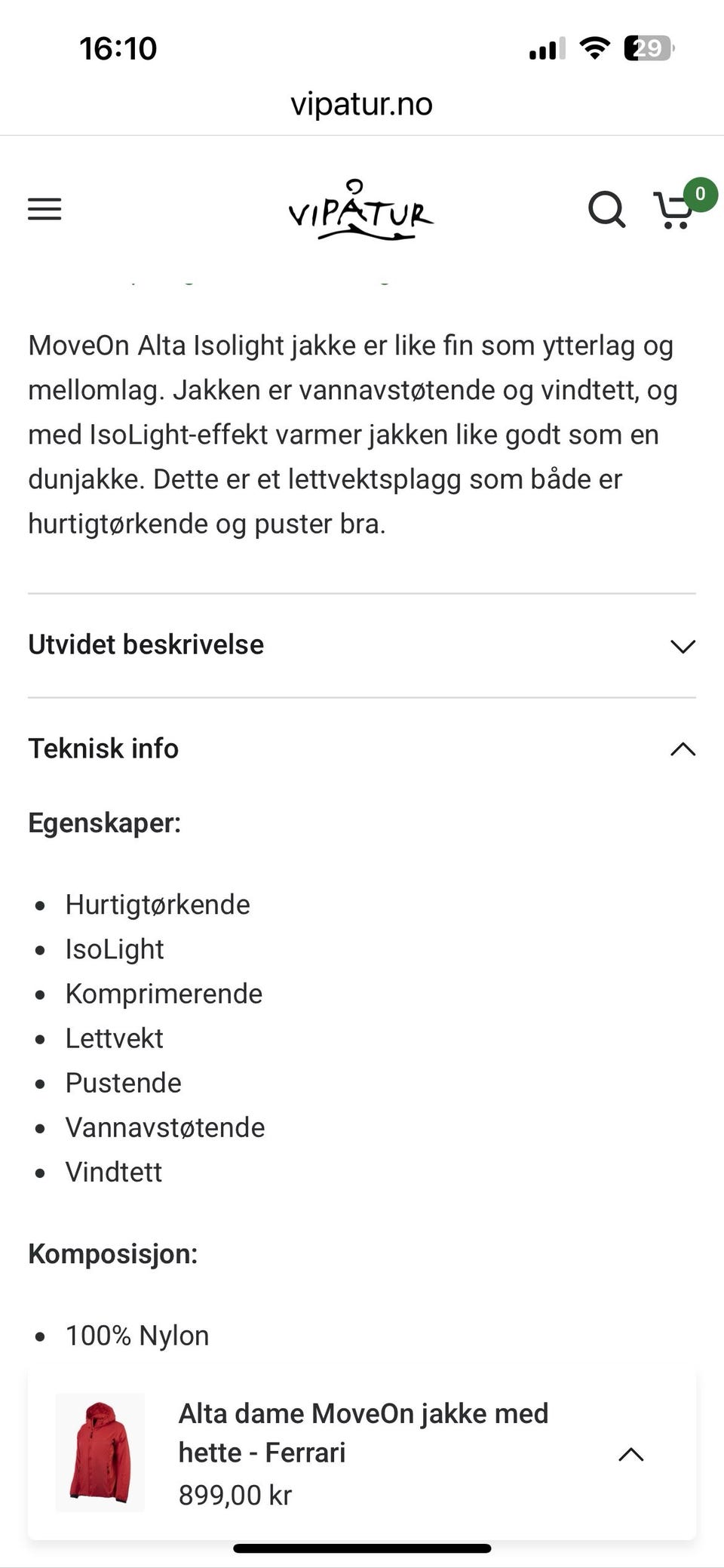Click the IsoLight feature entry
The height and width of the screenshot is (1568, 724).
pos(115,948)
